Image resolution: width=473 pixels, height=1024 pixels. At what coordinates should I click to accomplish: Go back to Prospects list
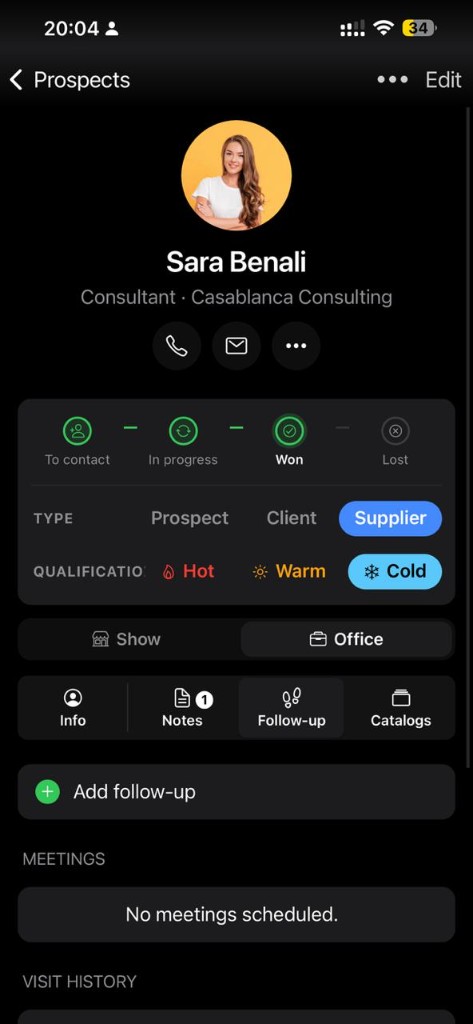(x=70, y=80)
